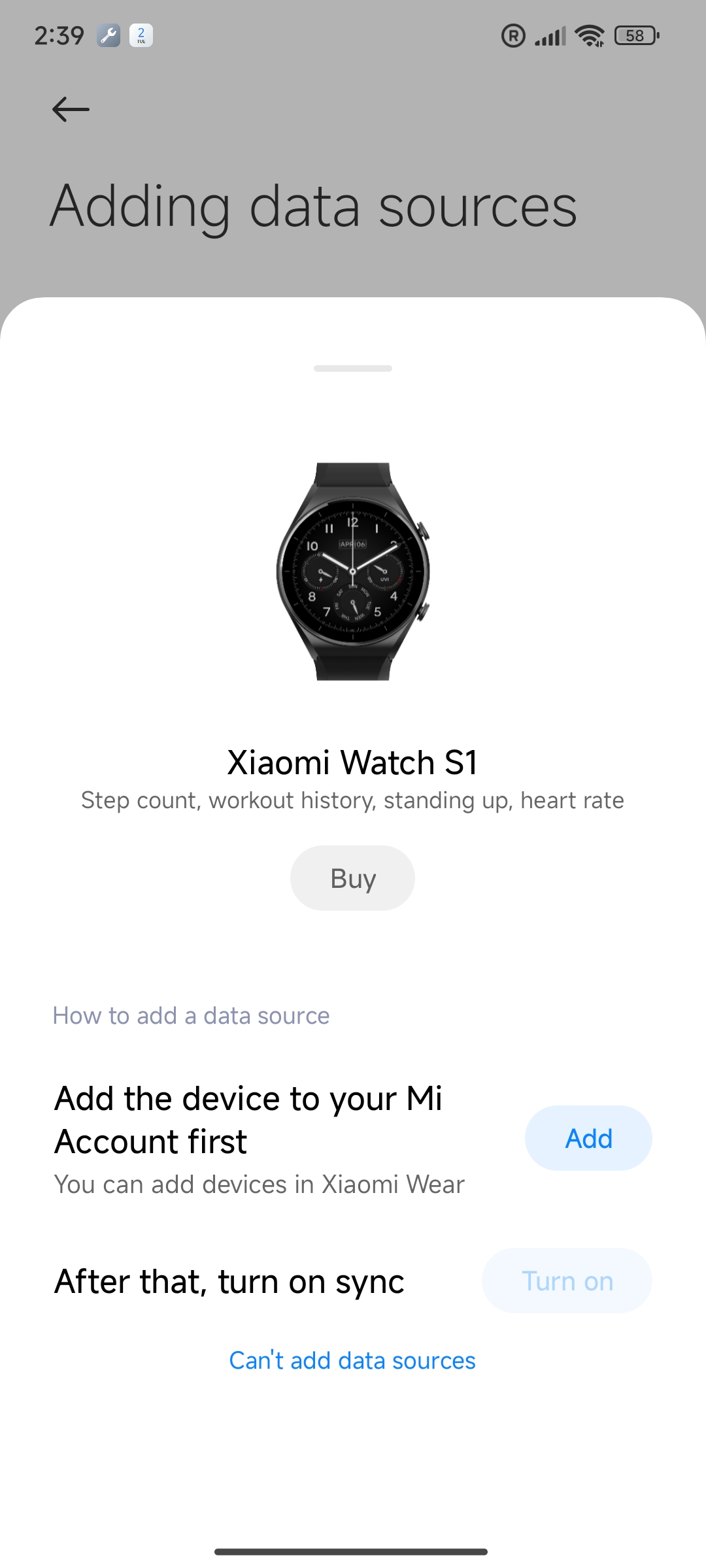Open the "Can't add data sources" link
The image size is (706, 1568).
pyautogui.click(x=352, y=1360)
